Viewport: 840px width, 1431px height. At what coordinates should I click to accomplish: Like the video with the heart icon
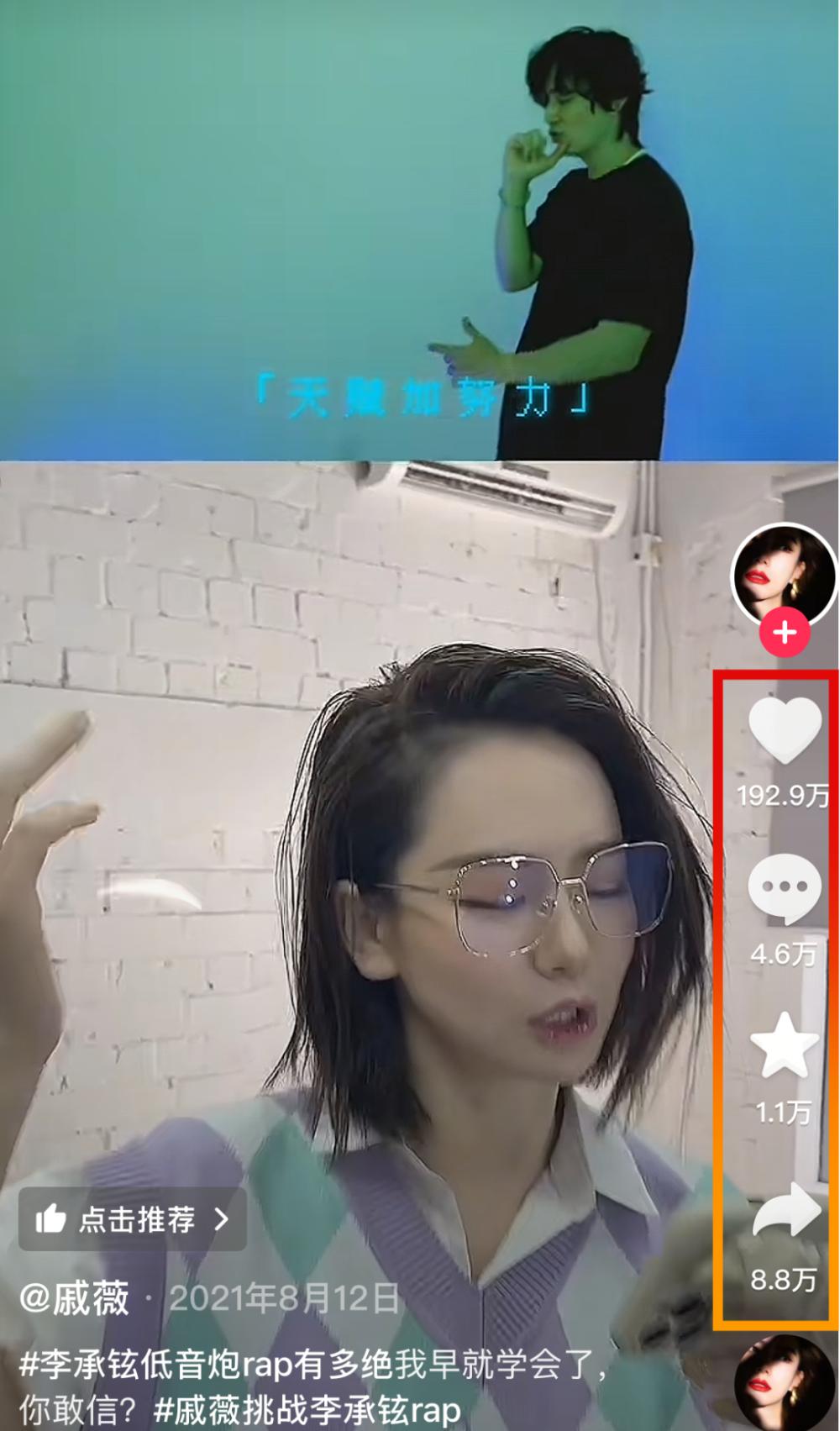tap(784, 729)
